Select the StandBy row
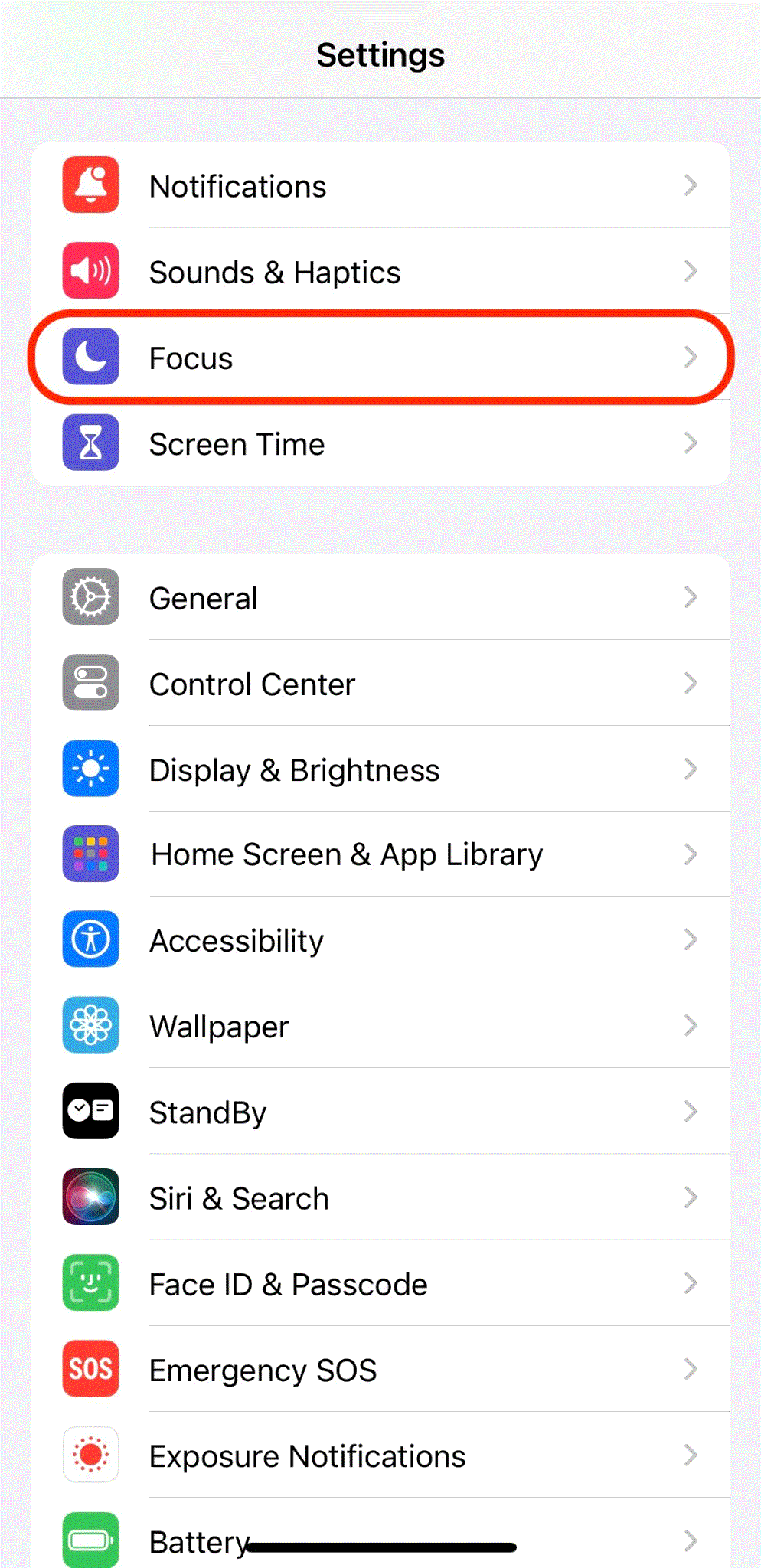Viewport: 761px width, 1568px height. tap(380, 1112)
